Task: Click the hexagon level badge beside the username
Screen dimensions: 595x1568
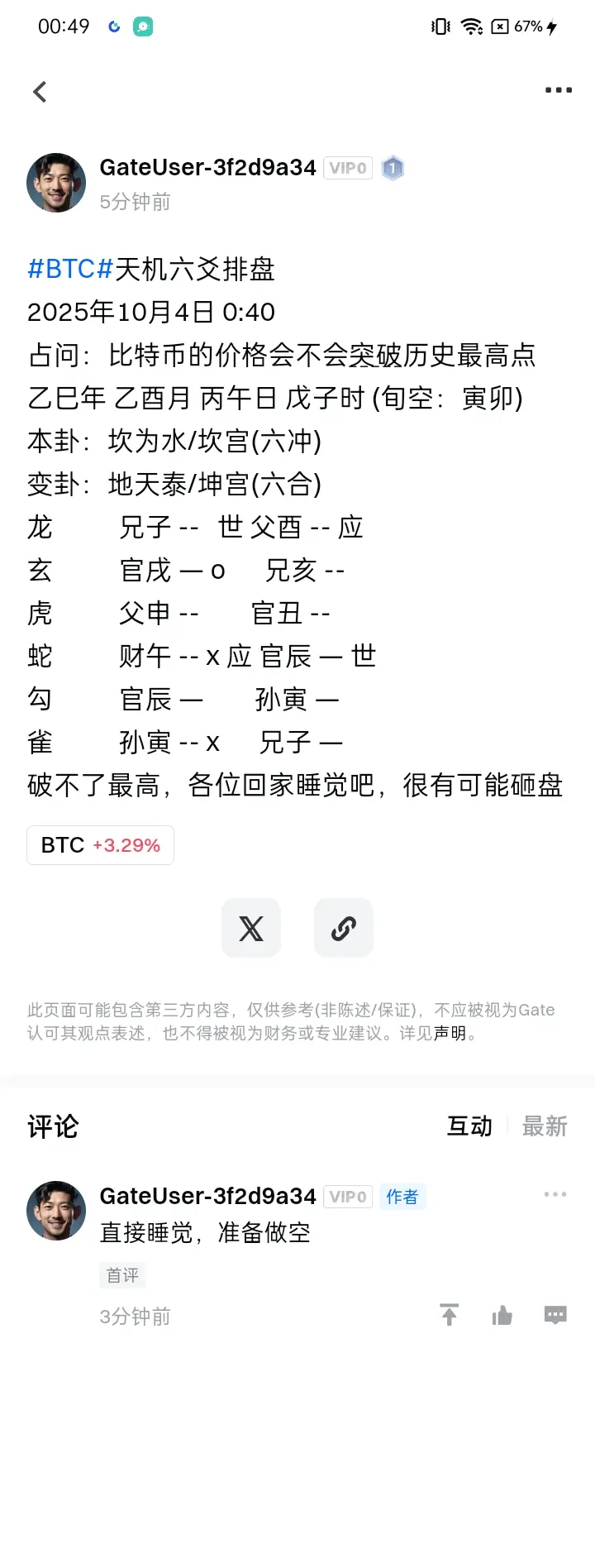Action: (x=393, y=168)
